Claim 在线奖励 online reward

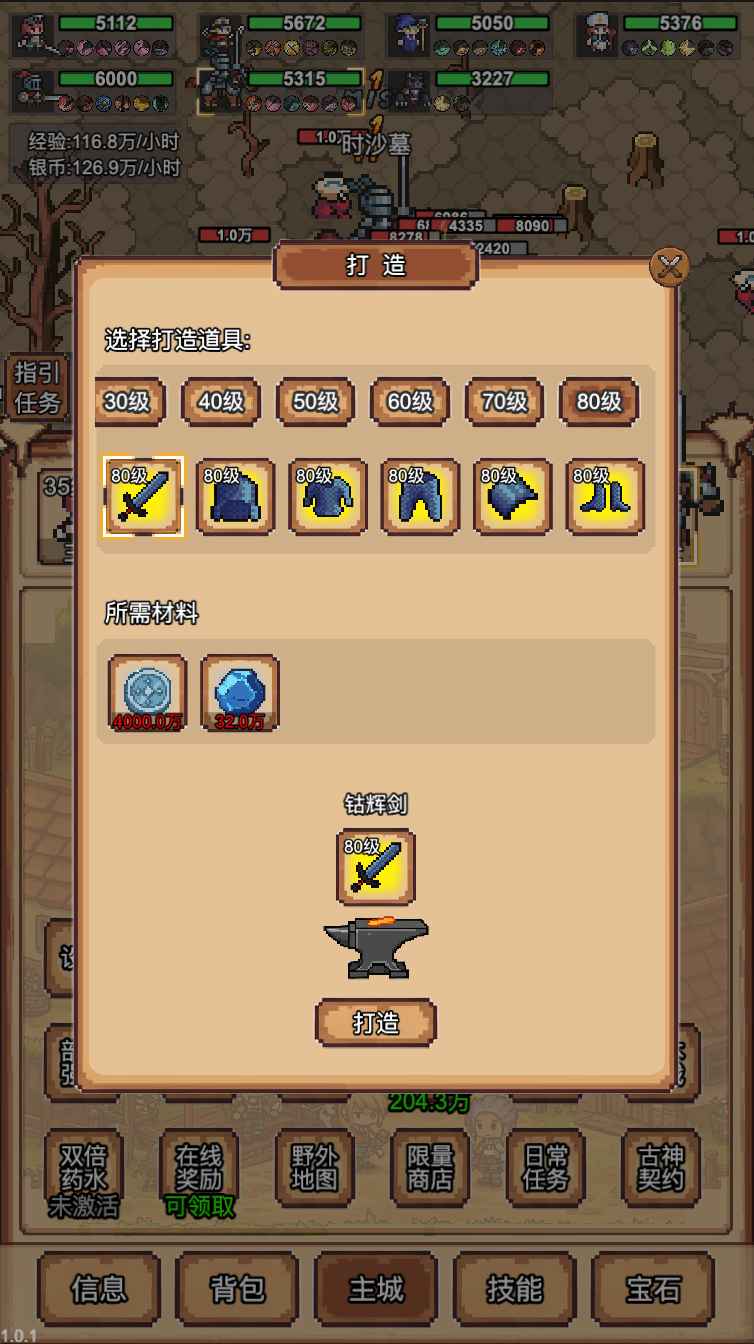tap(199, 1167)
